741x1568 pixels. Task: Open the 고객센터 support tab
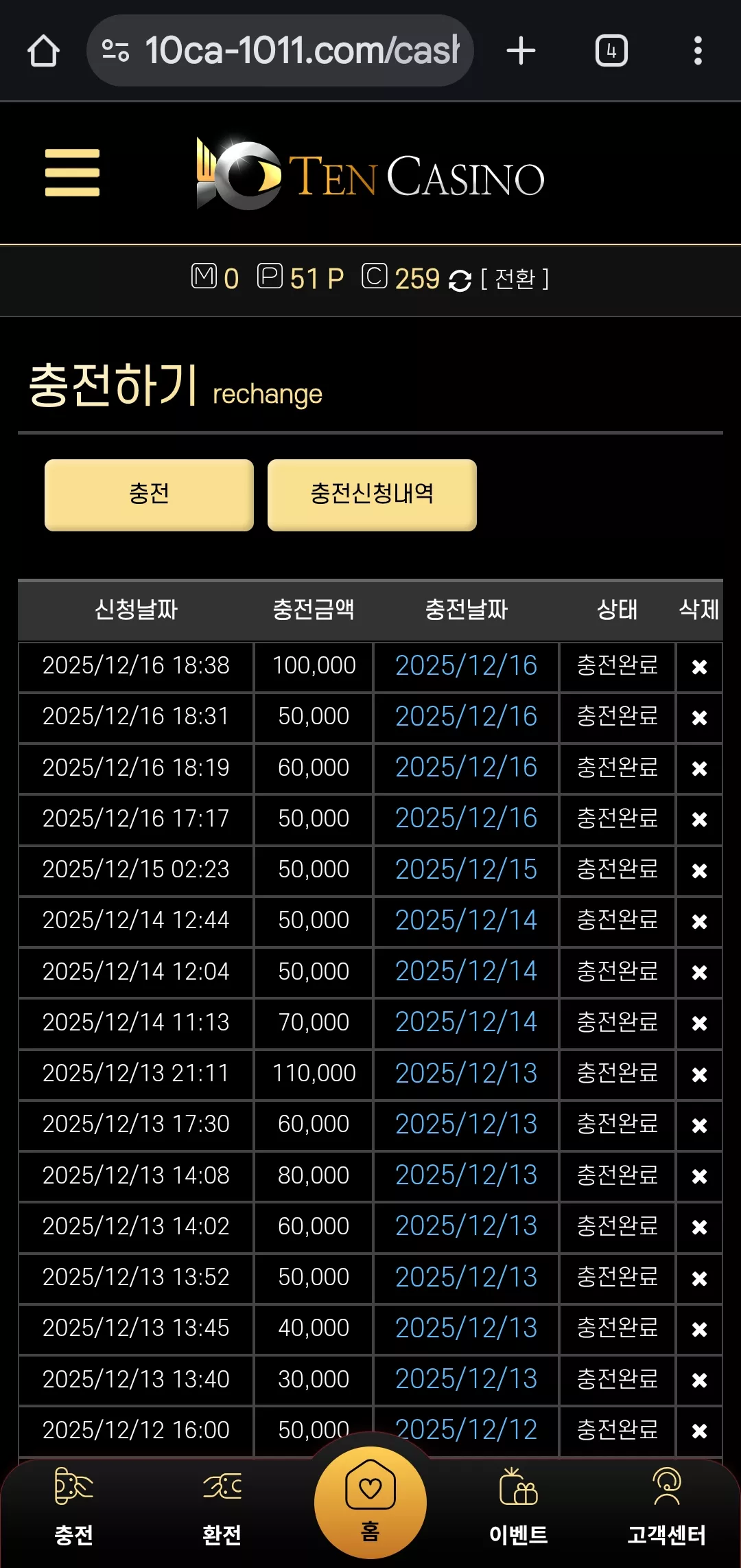[x=667, y=1506]
